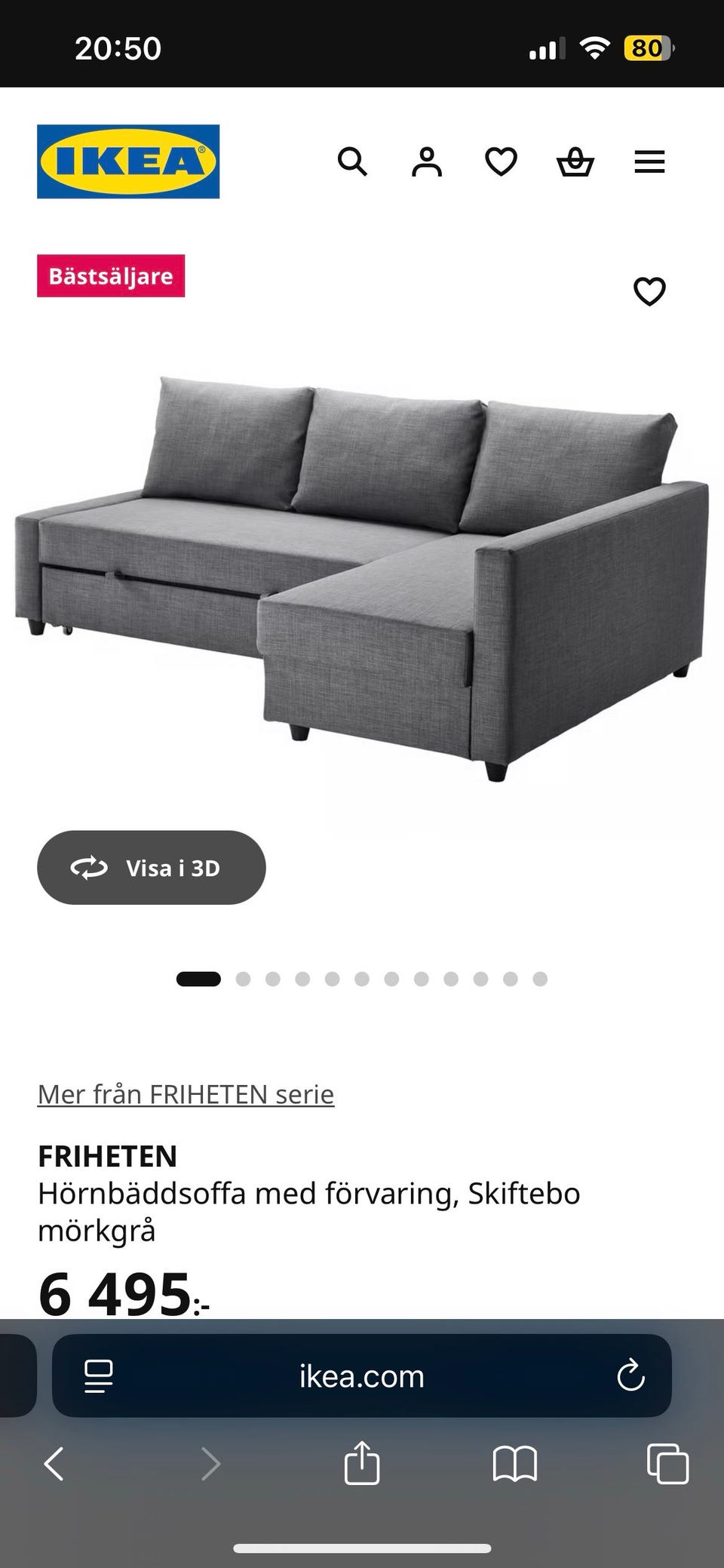This screenshot has width=724, height=1568.
Task: Open the website settings page menu
Action: point(98,1376)
